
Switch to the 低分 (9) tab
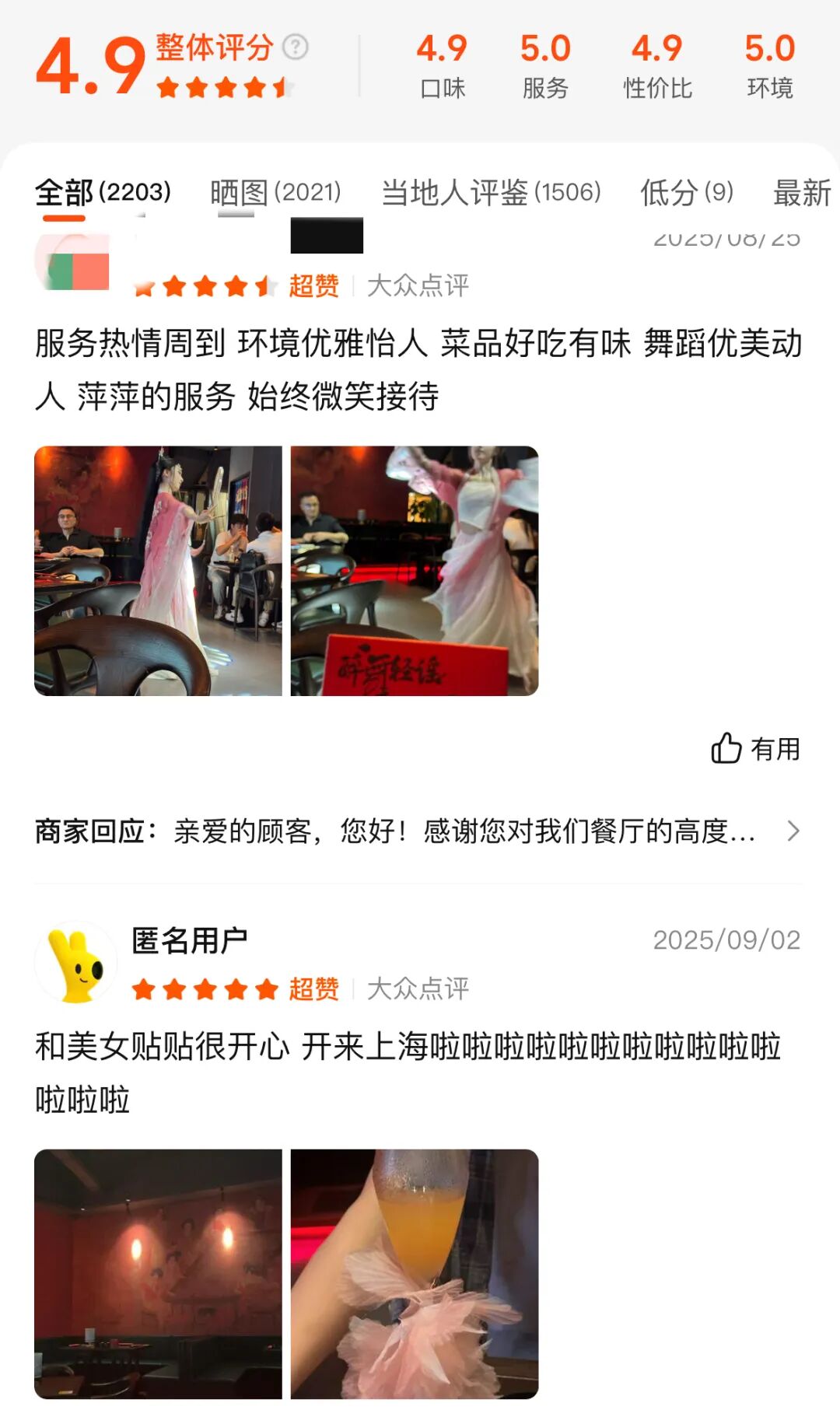coord(686,192)
